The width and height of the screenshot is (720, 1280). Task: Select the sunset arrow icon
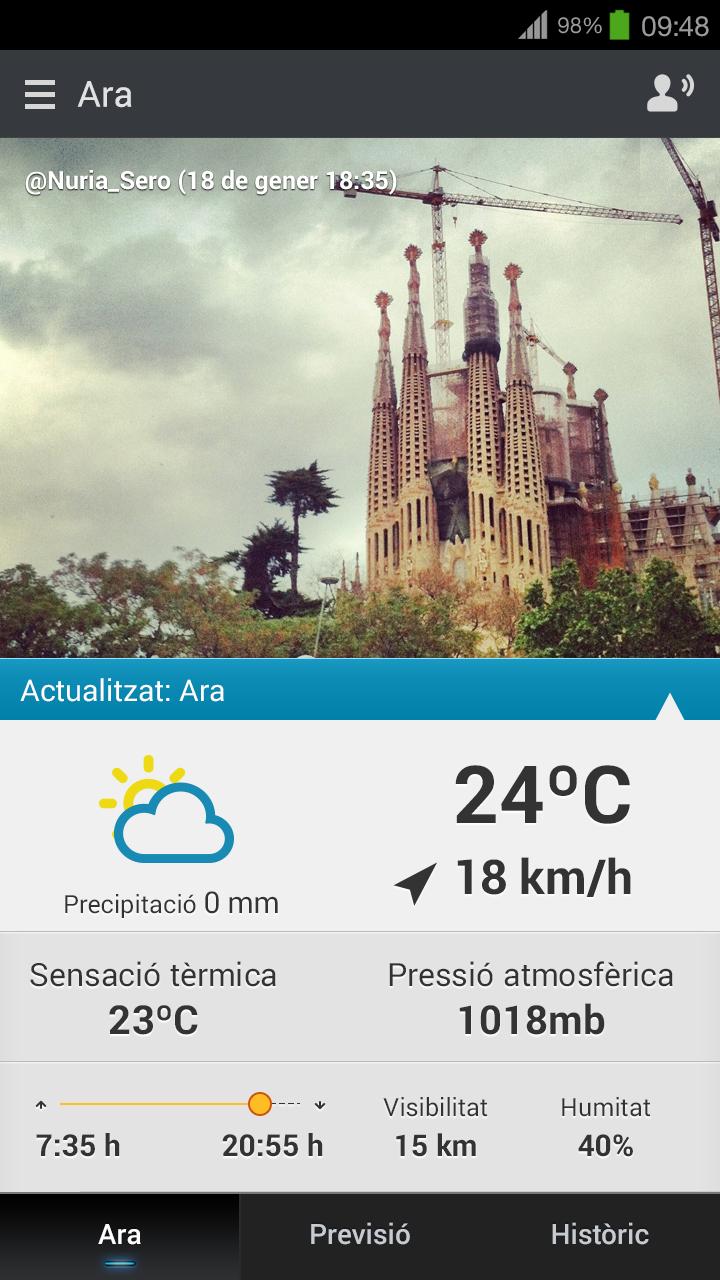(x=318, y=1104)
